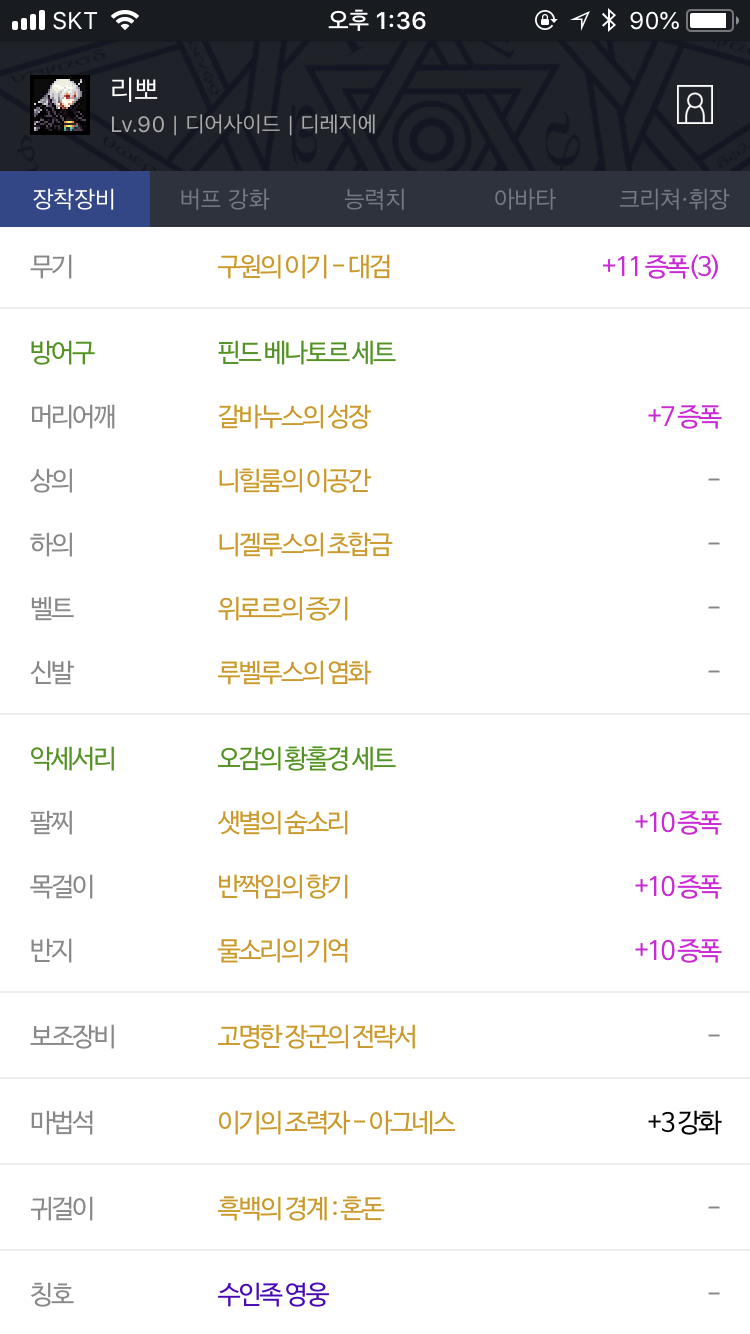Switch to the 버프 강화 tab
The height and width of the screenshot is (1334, 750).
click(225, 199)
